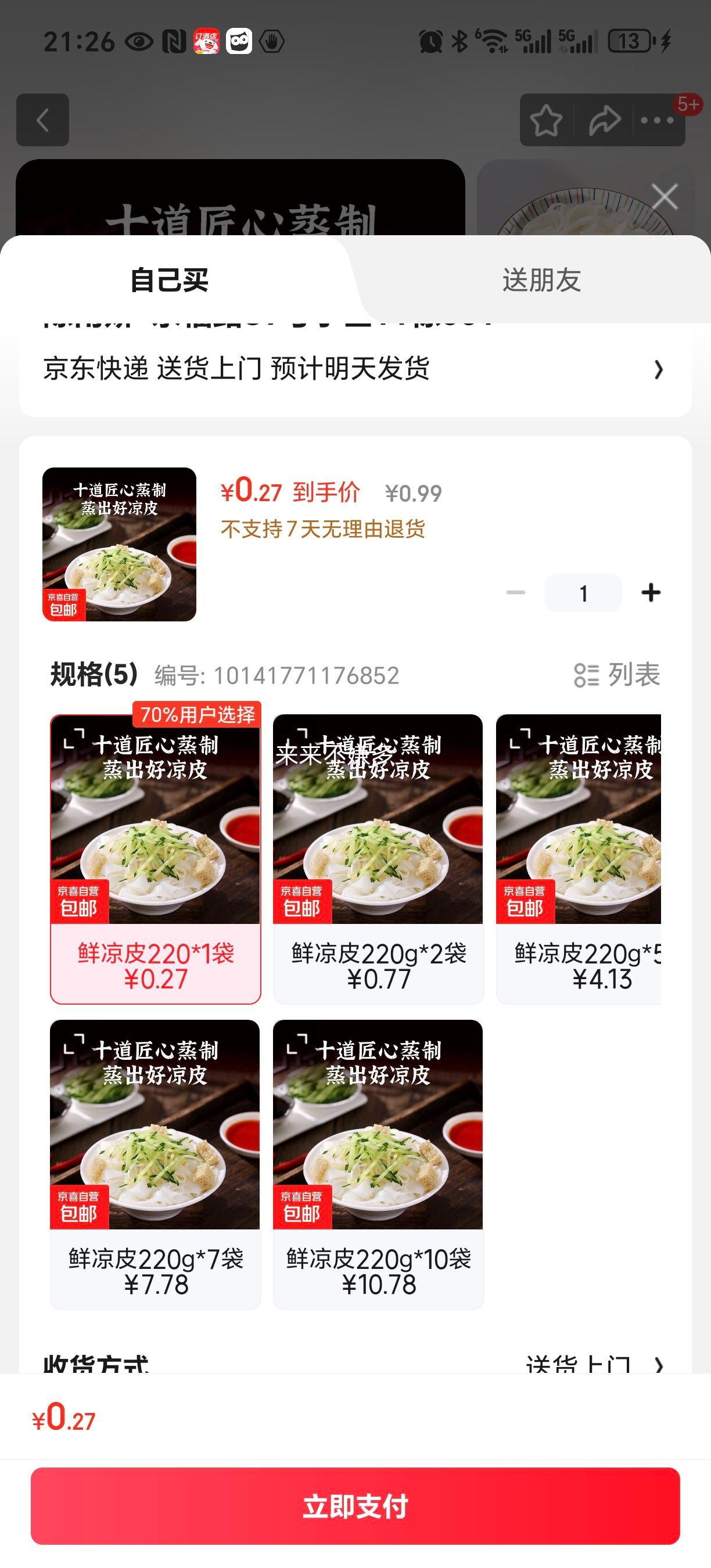The image size is (711, 1568).
Task: Decrease quantity with the minus button
Action: (516, 592)
